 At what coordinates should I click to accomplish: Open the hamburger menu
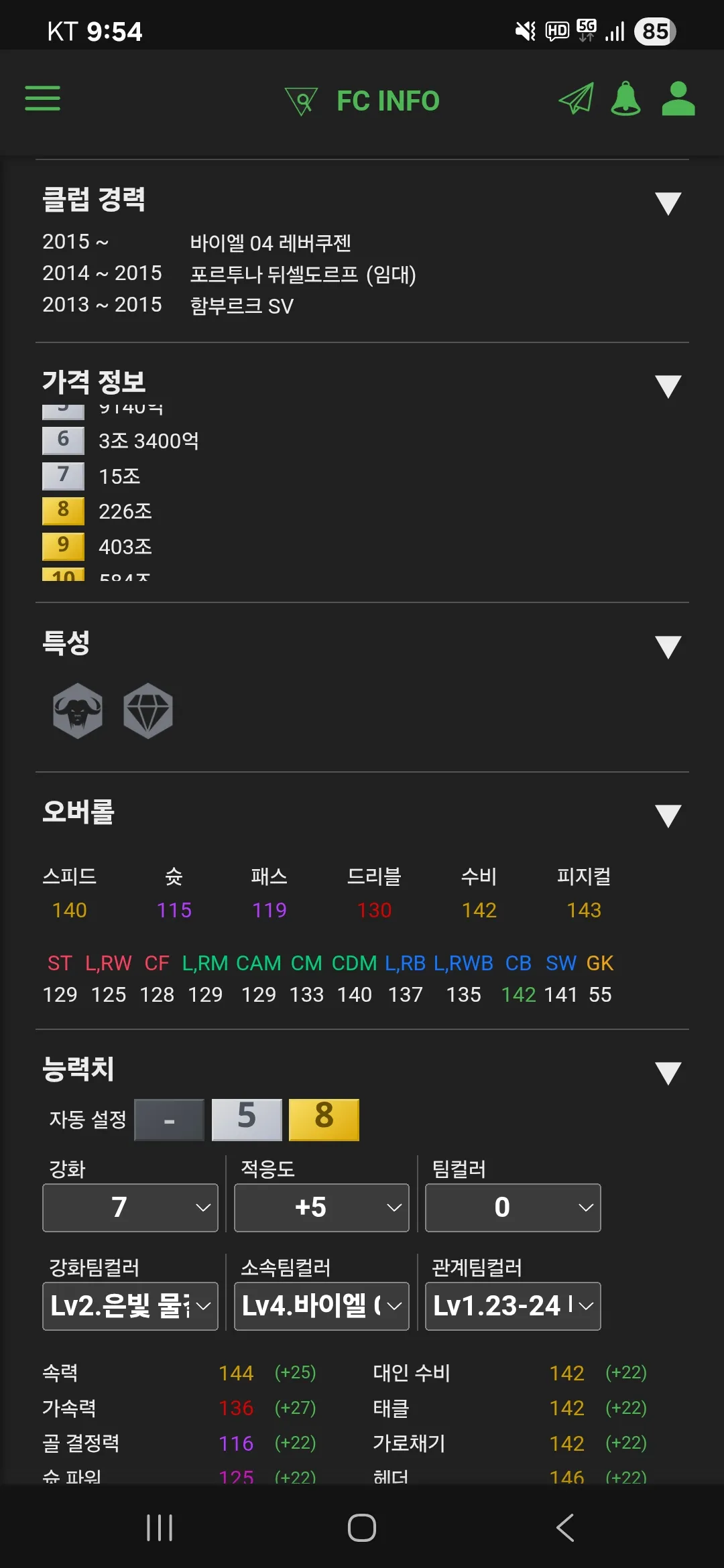point(42,98)
